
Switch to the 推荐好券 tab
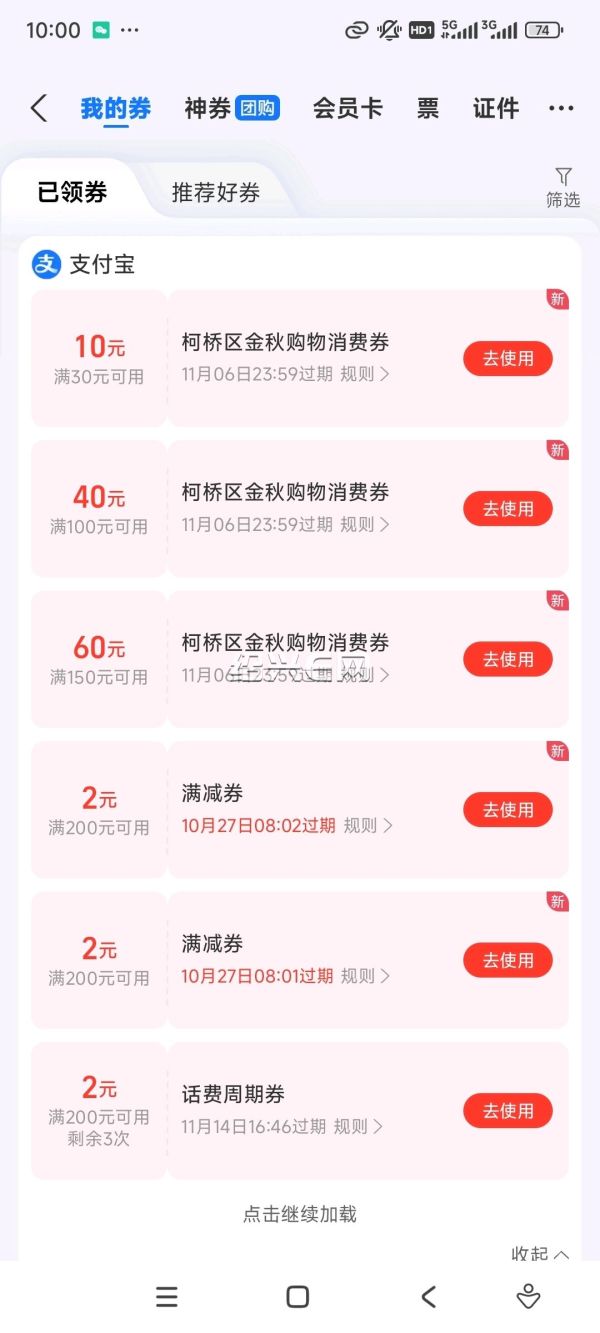pos(216,192)
